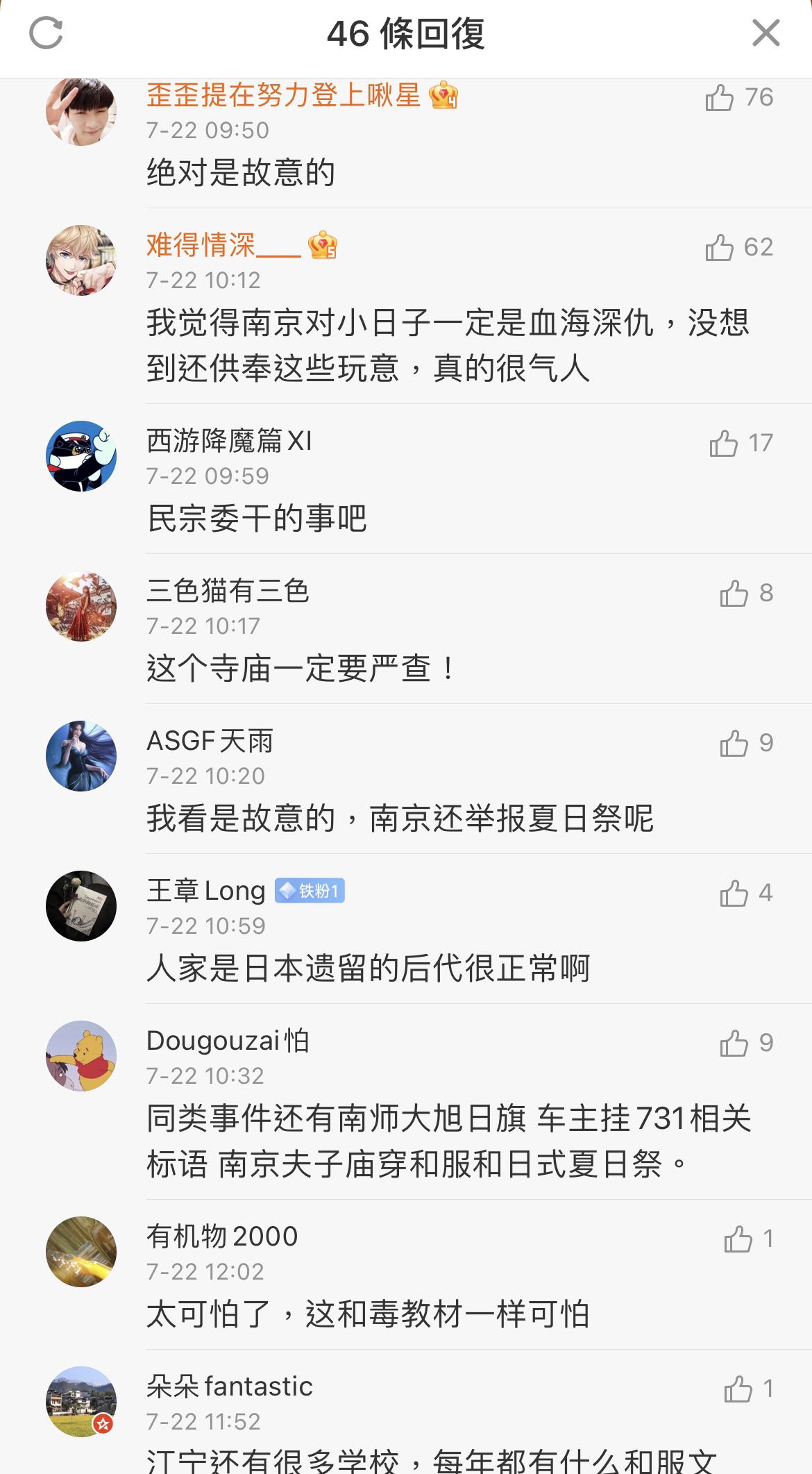Like 有机物2000's comment
The height and width of the screenshot is (1474, 812).
tap(738, 1239)
